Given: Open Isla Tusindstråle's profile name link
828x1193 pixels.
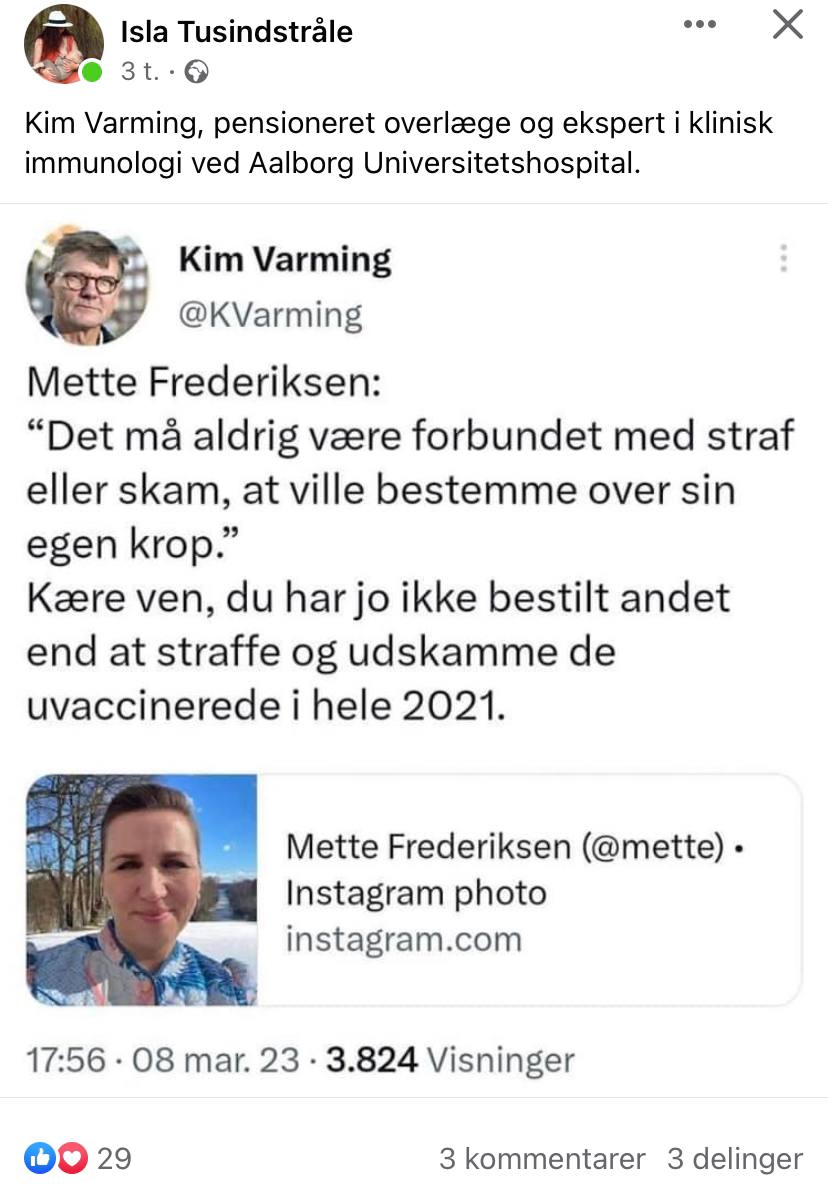Looking at the screenshot, I should pyautogui.click(x=236, y=31).
